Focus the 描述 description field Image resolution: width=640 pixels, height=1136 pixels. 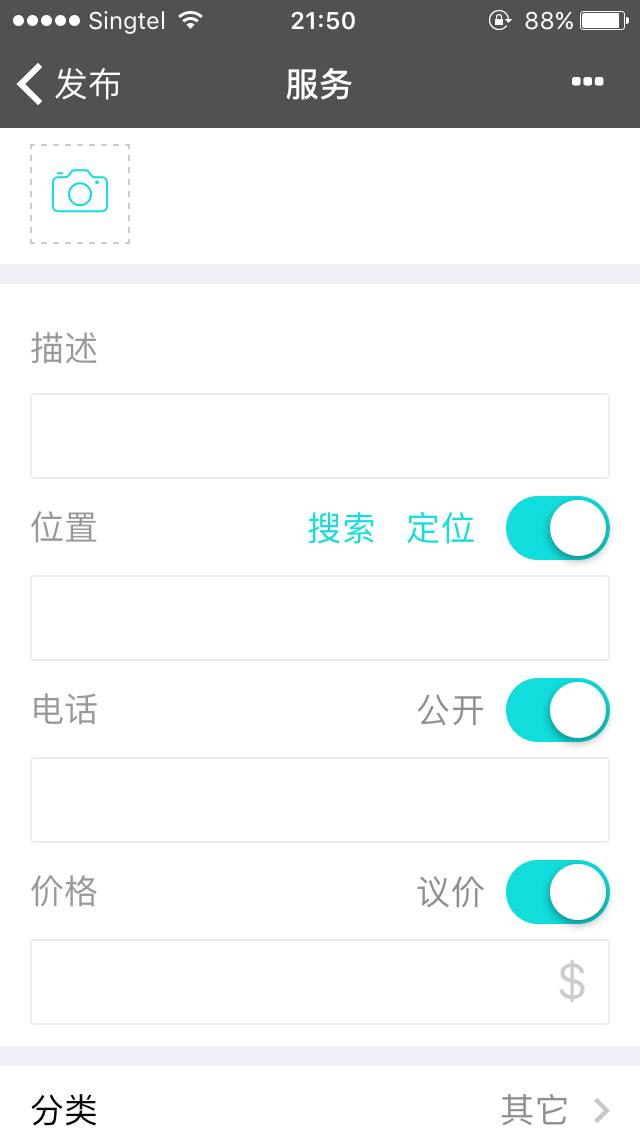coord(320,436)
